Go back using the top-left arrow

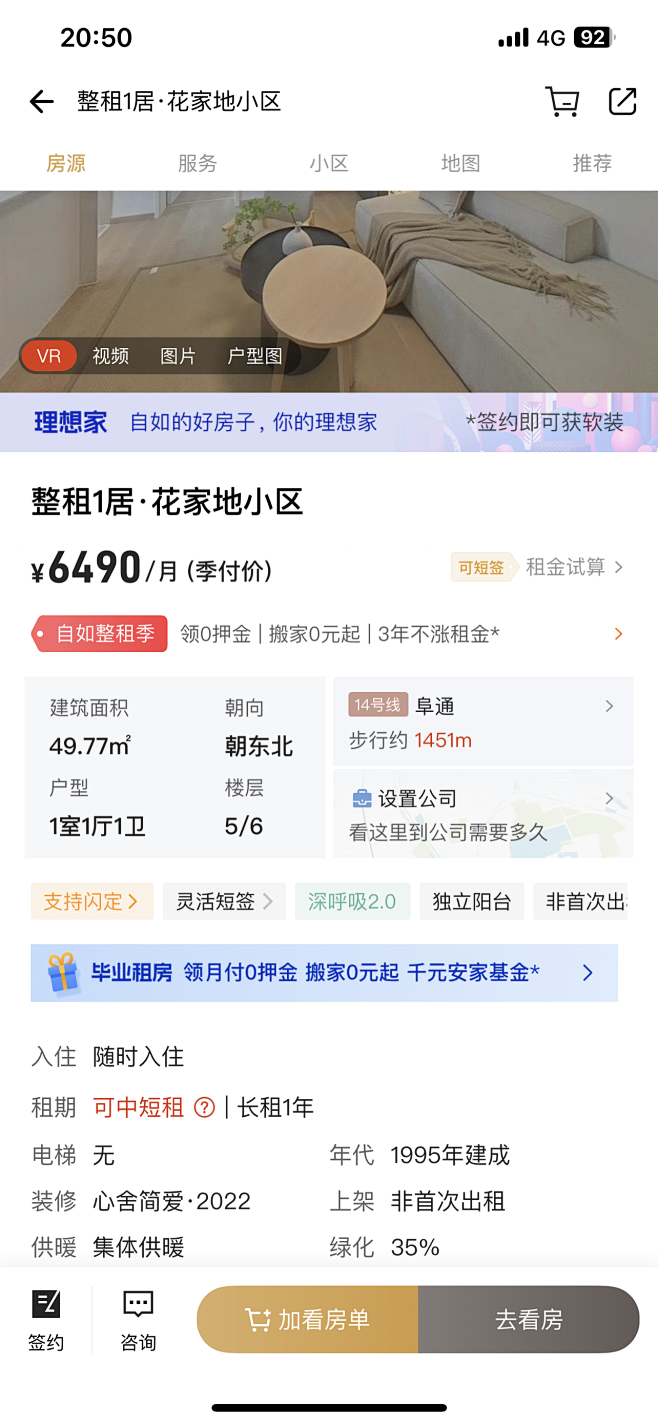41,101
